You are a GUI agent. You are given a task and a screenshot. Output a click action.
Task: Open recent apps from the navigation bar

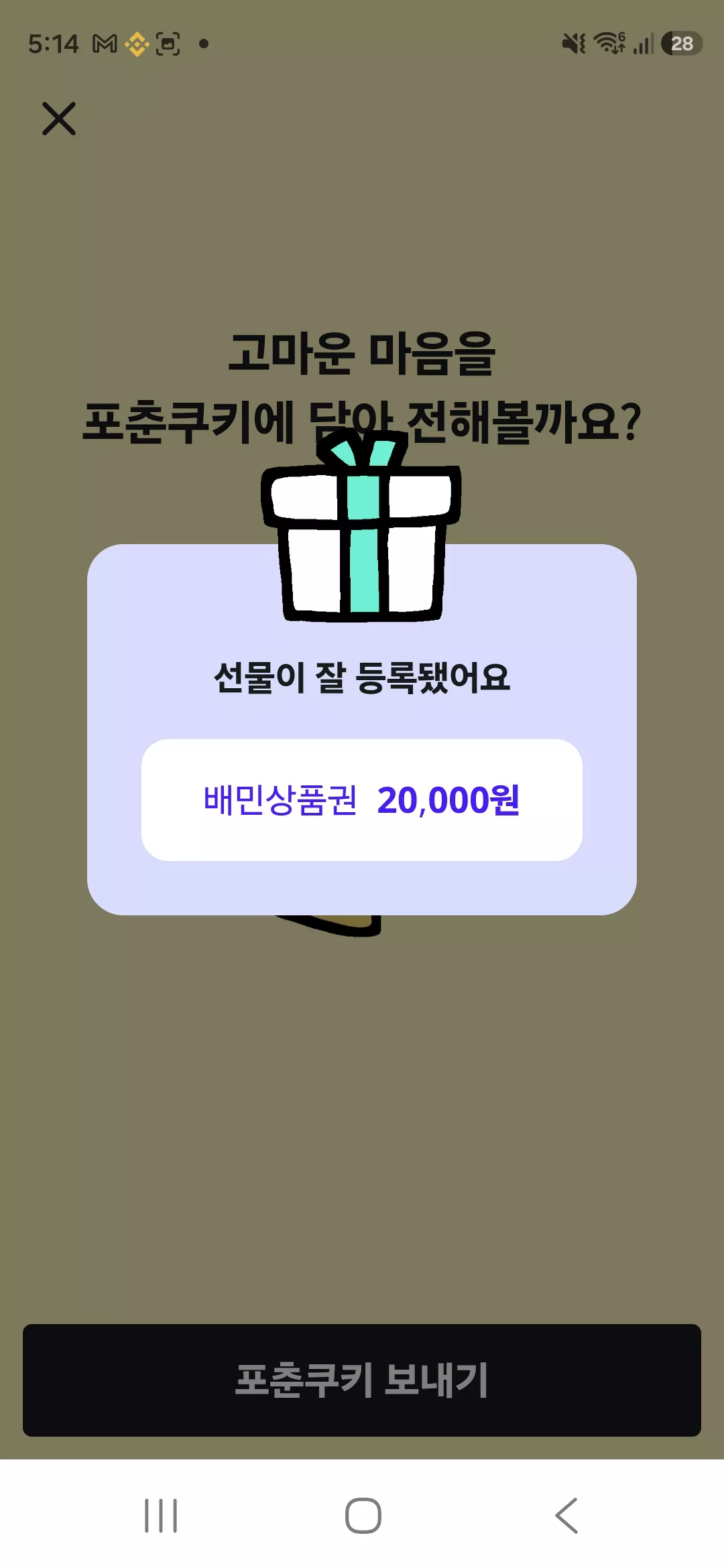coord(161,1516)
